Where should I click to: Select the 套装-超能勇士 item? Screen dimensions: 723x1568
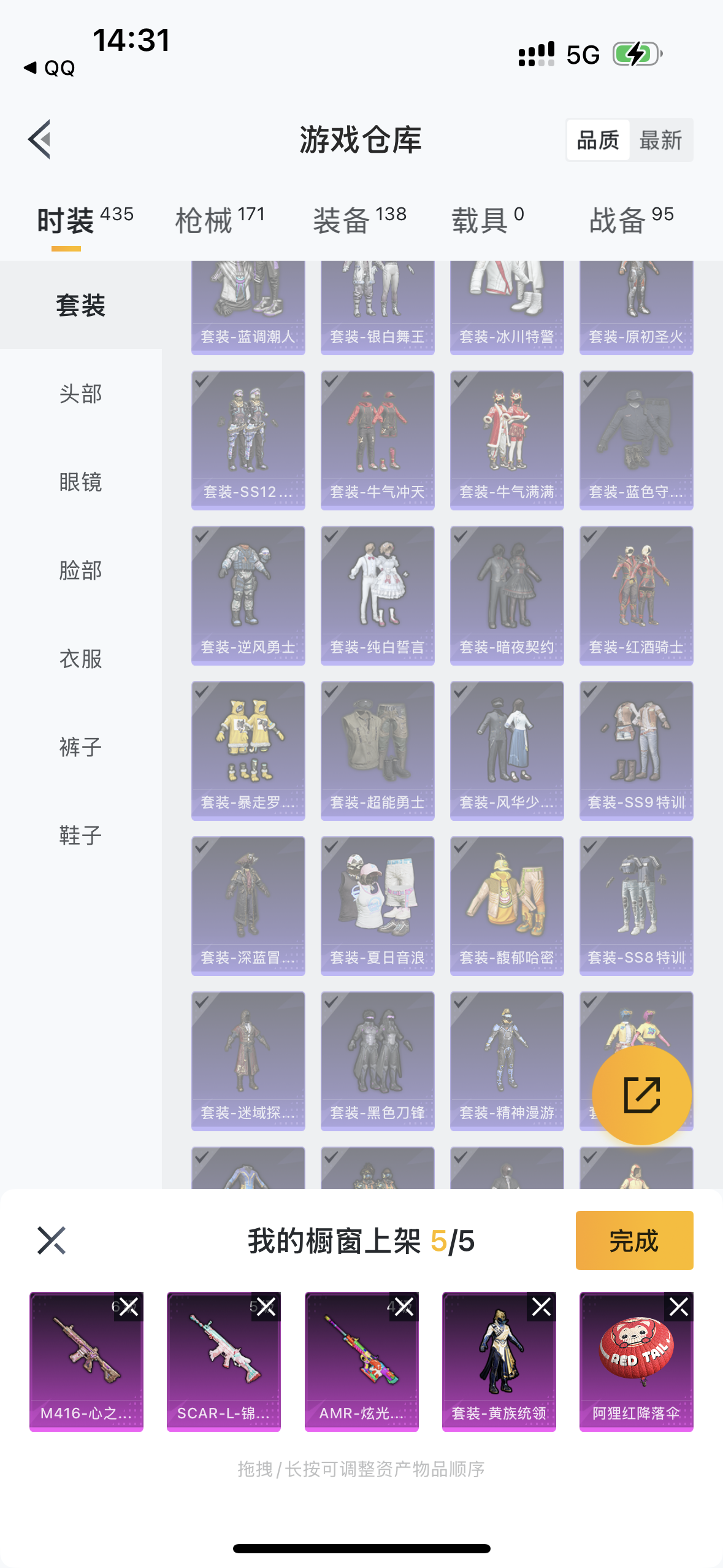point(377,750)
